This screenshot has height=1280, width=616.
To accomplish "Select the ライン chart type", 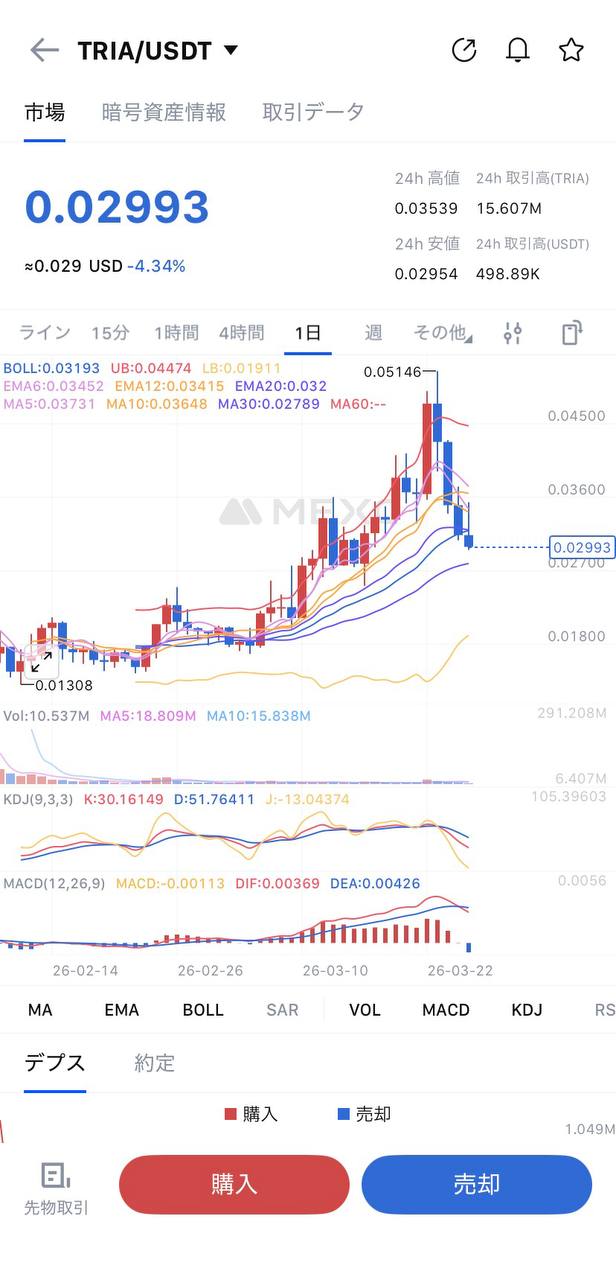I will point(45,333).
